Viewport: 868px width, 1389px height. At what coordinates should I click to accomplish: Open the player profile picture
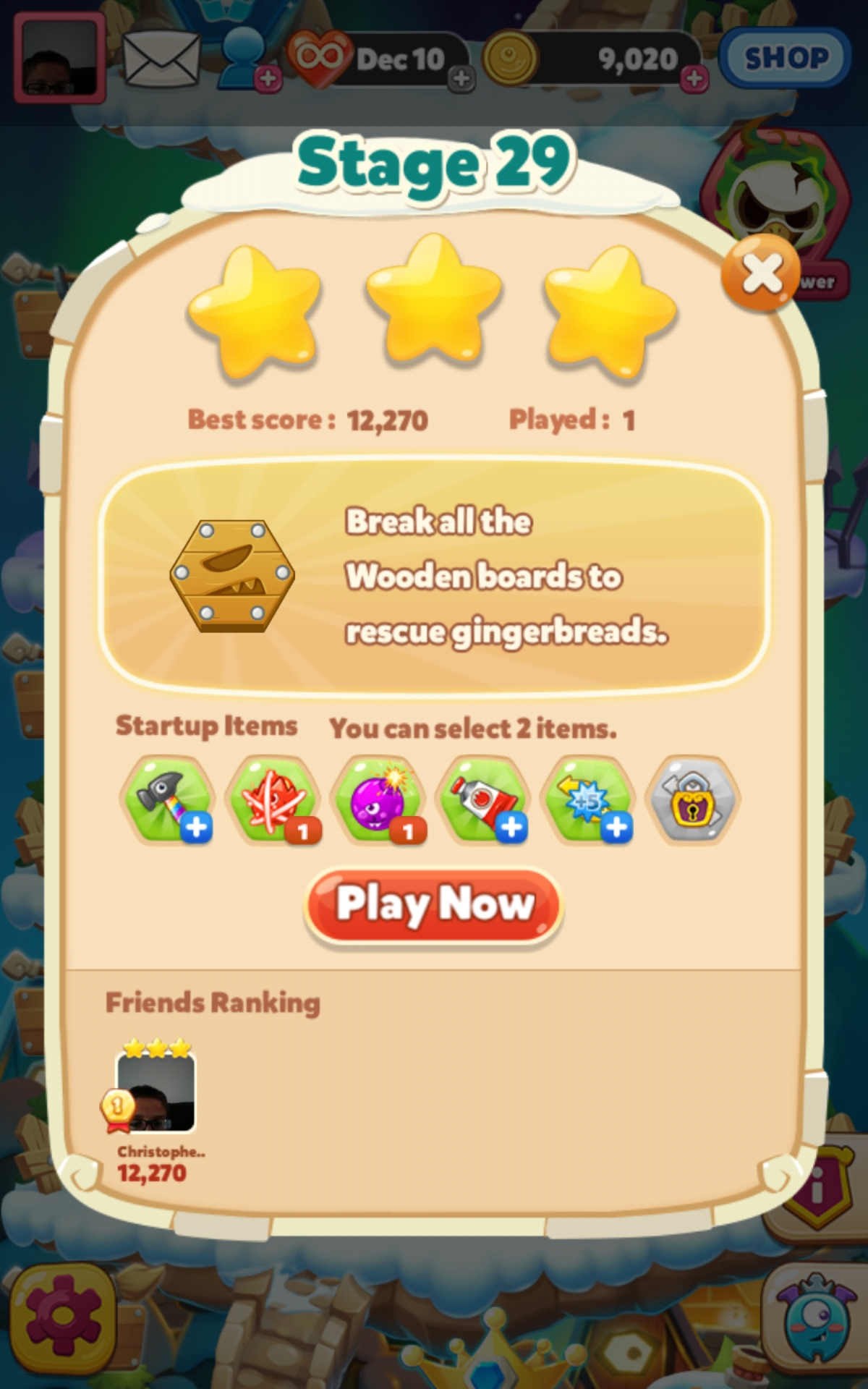coord(59,58)
